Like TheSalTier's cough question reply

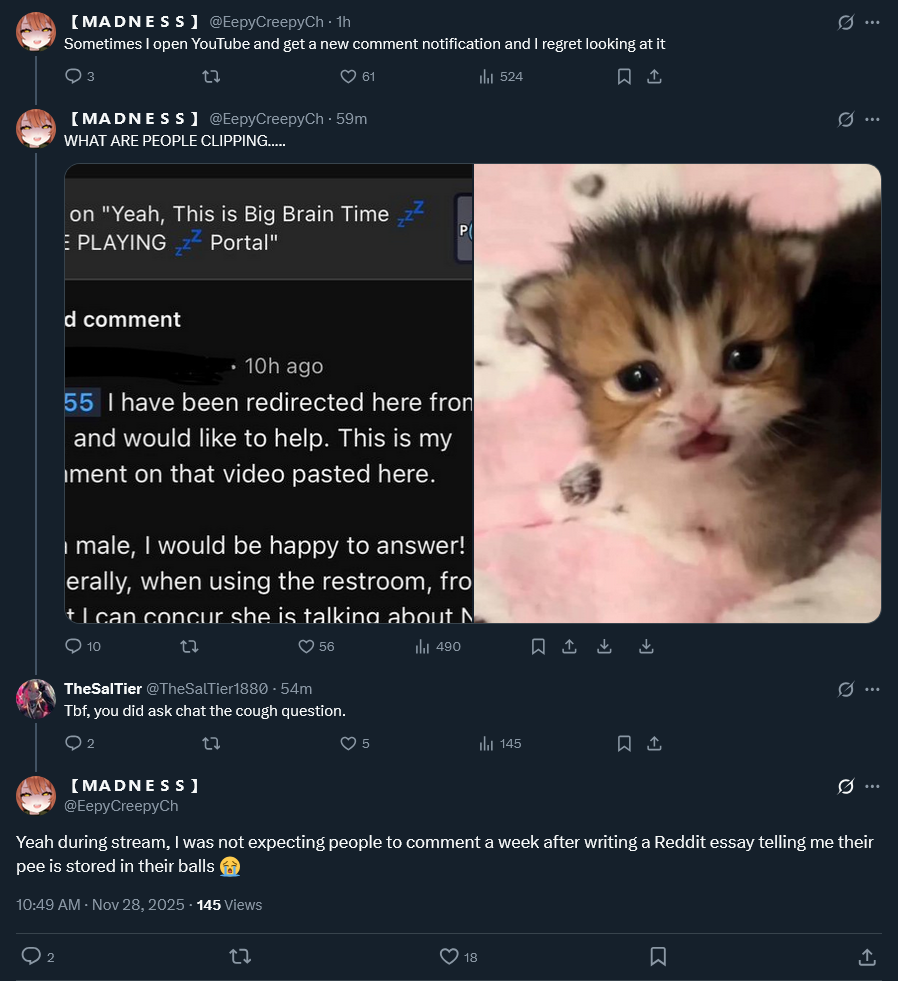(x=349, y=744)
